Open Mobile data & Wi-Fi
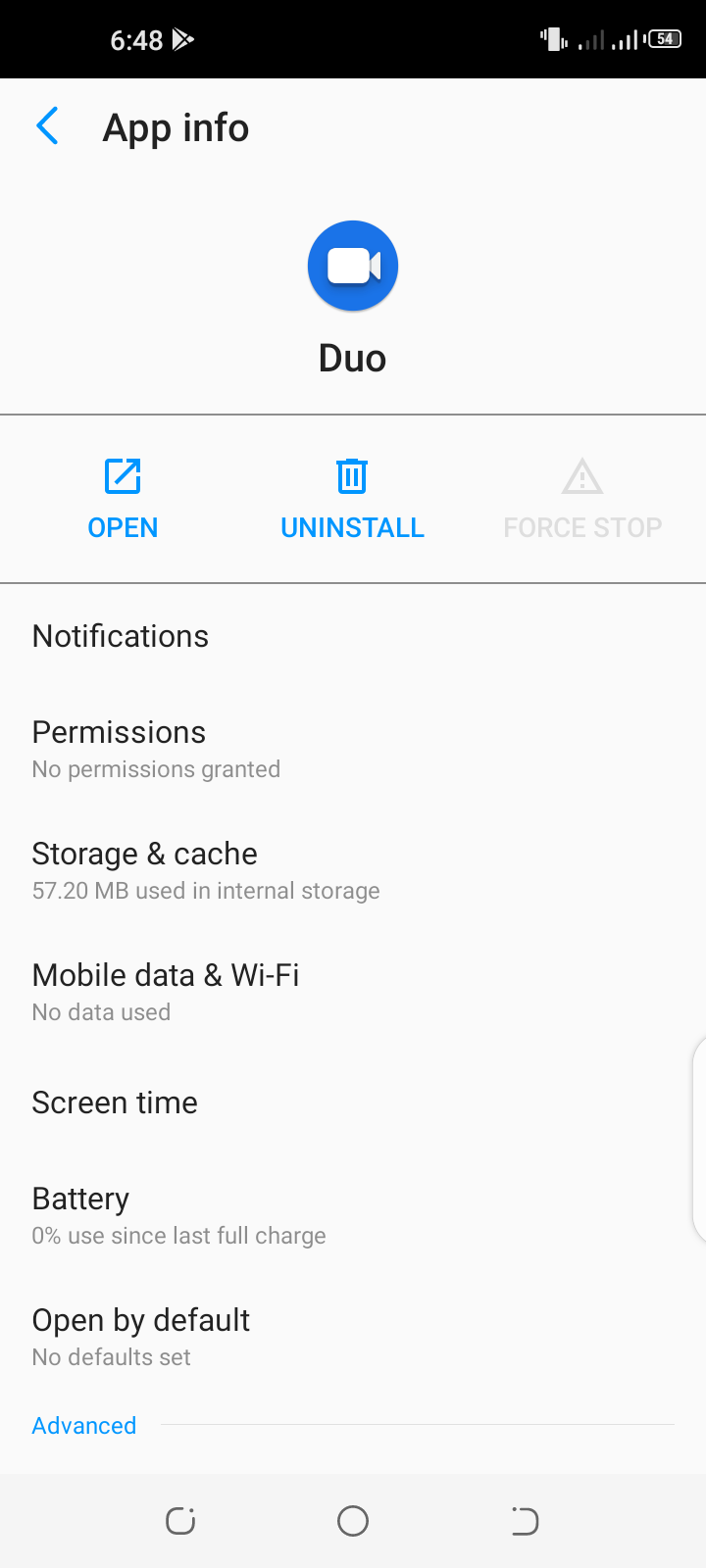This screenshot has width=706, height=1568. (353, 993)
